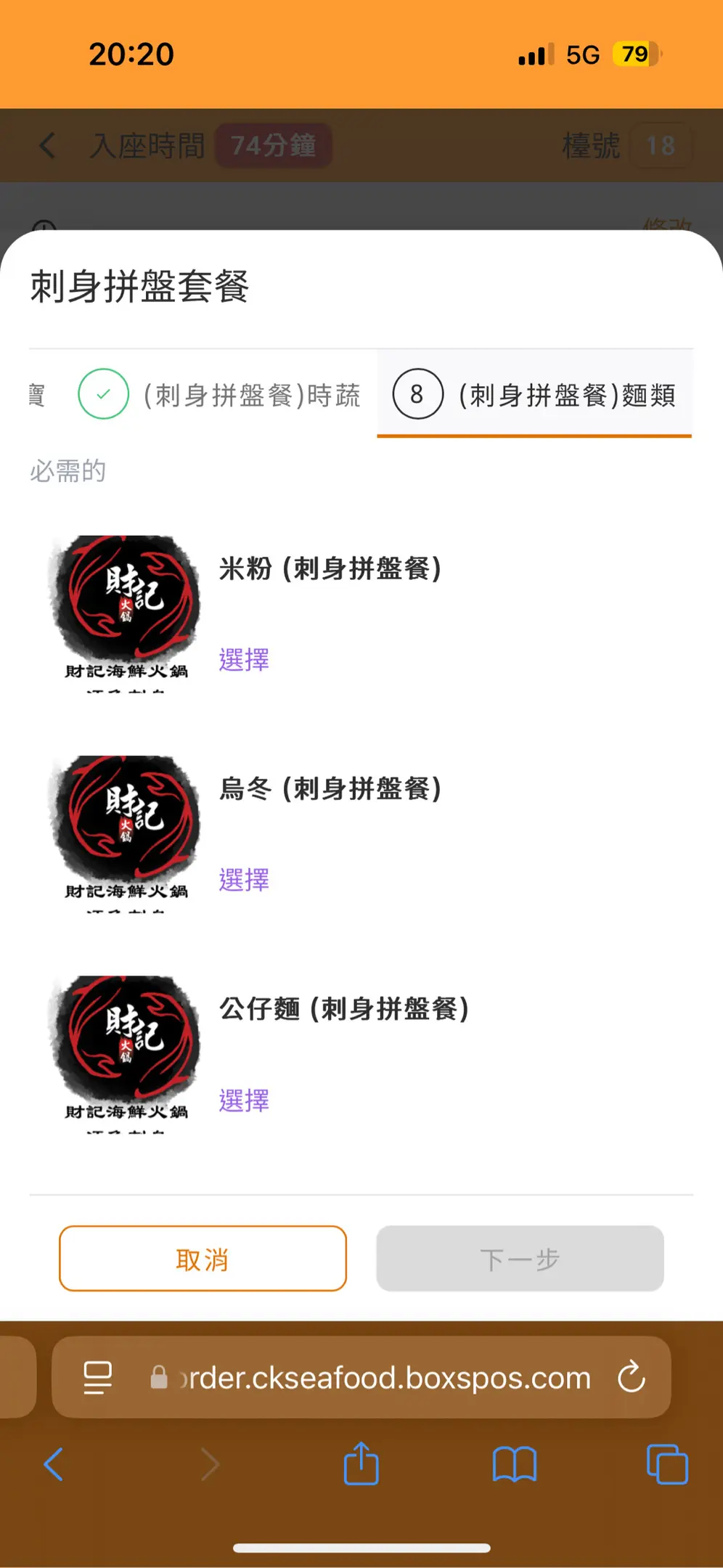Open the page settings menu in address bar
The width and height of the screenshot is (723, 1568).
[x=98, y=1377]
